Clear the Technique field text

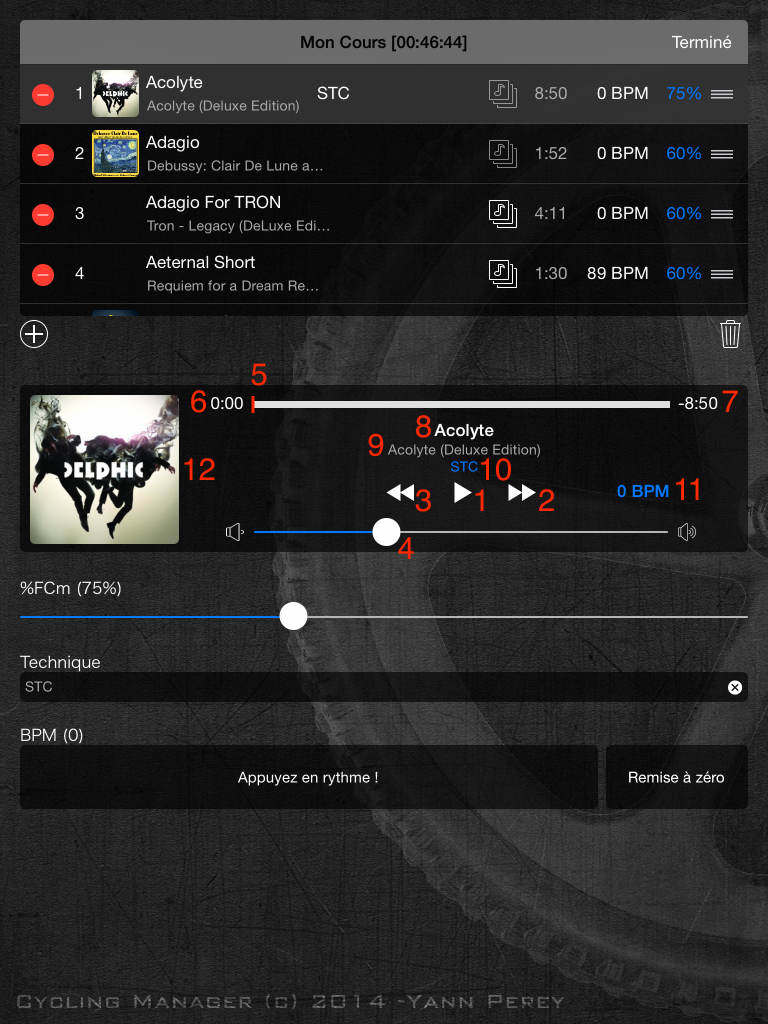734,687
